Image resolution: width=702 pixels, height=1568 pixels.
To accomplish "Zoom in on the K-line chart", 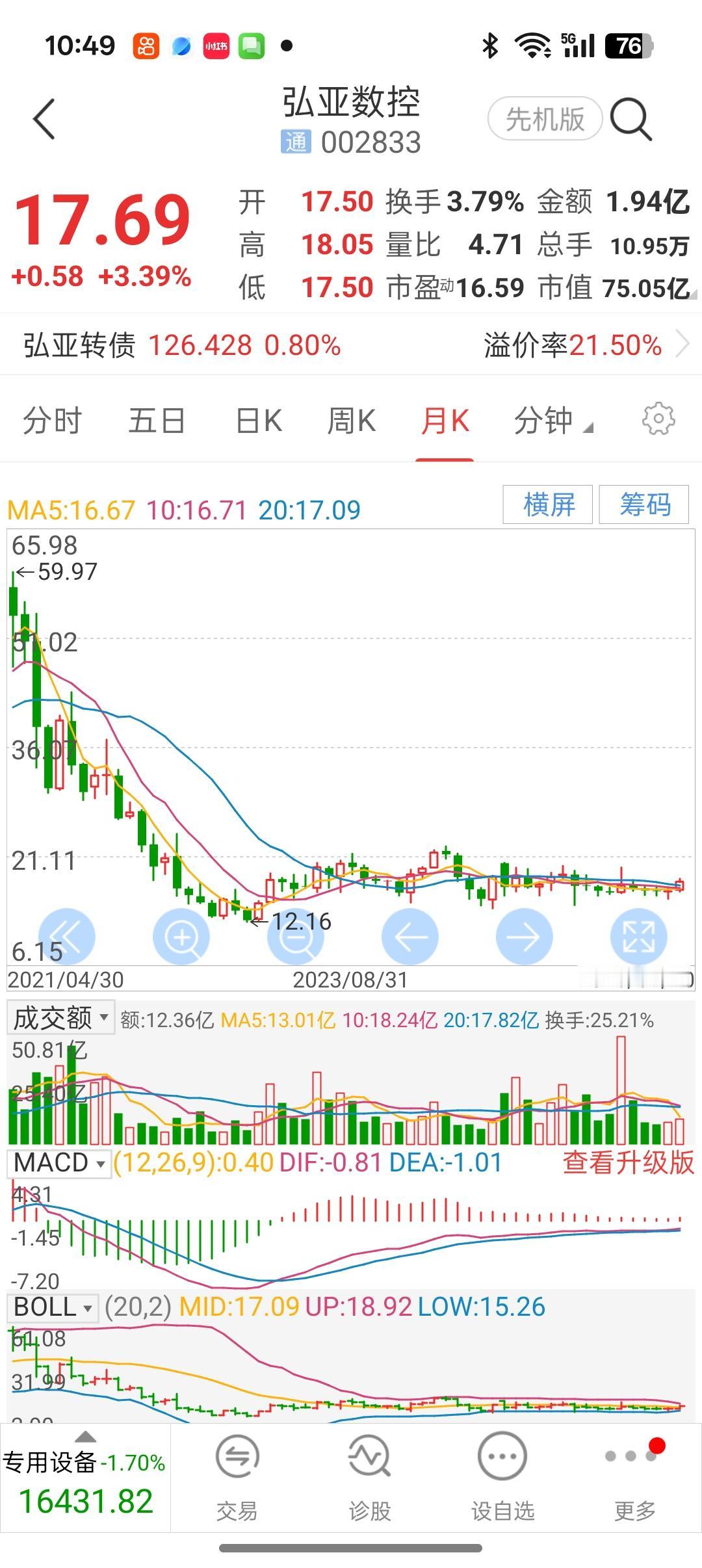I will coord(182,936).
